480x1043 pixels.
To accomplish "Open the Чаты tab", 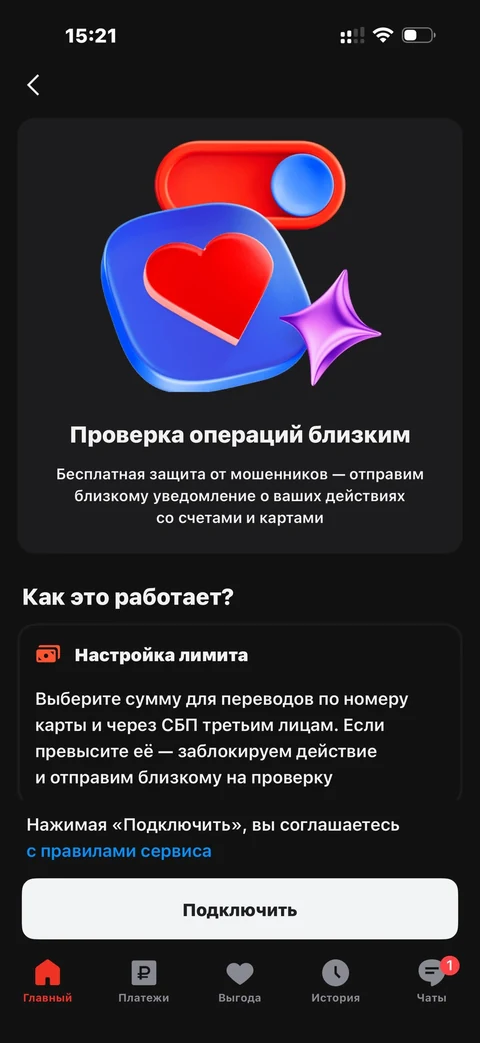I will coord(433,982).
